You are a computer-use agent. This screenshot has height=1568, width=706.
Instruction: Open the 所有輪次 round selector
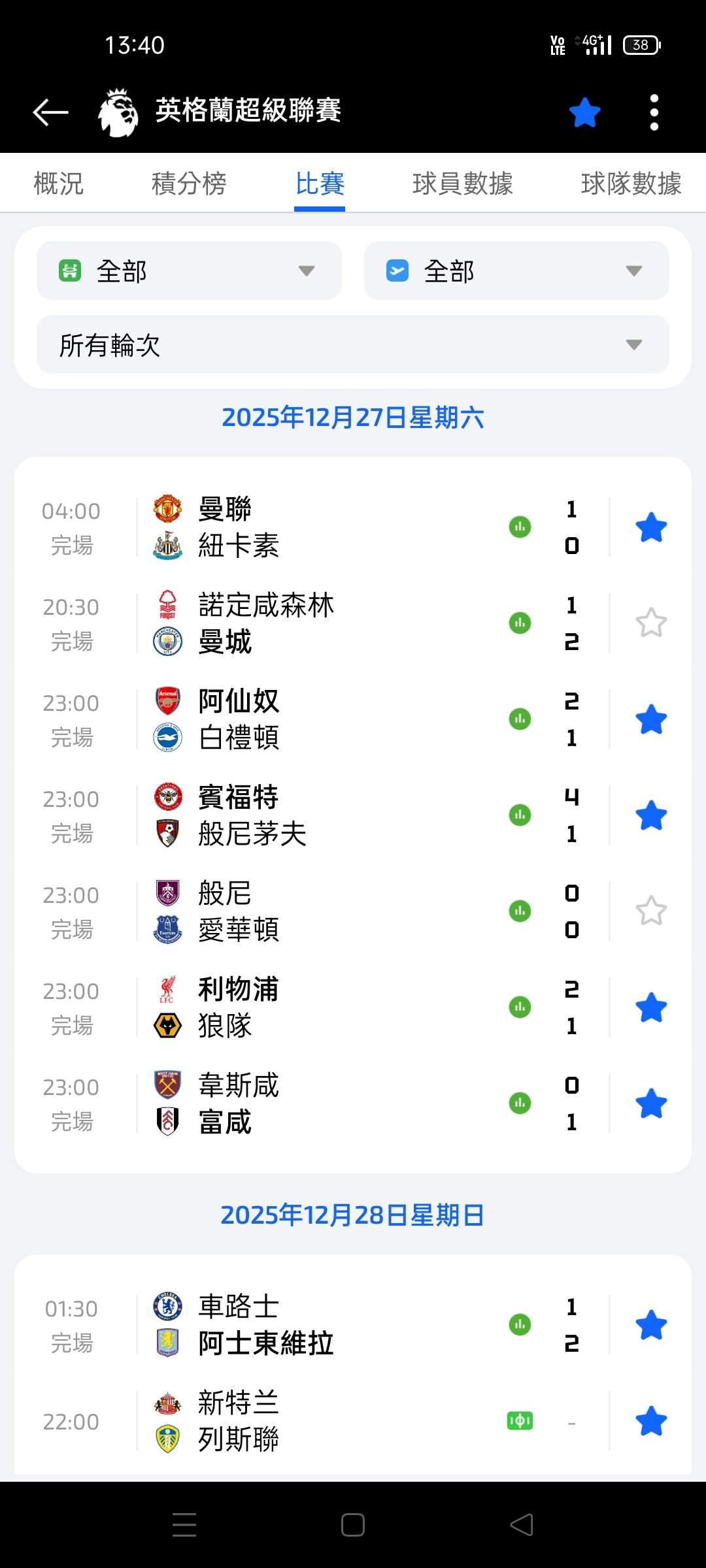pos(353,344)
